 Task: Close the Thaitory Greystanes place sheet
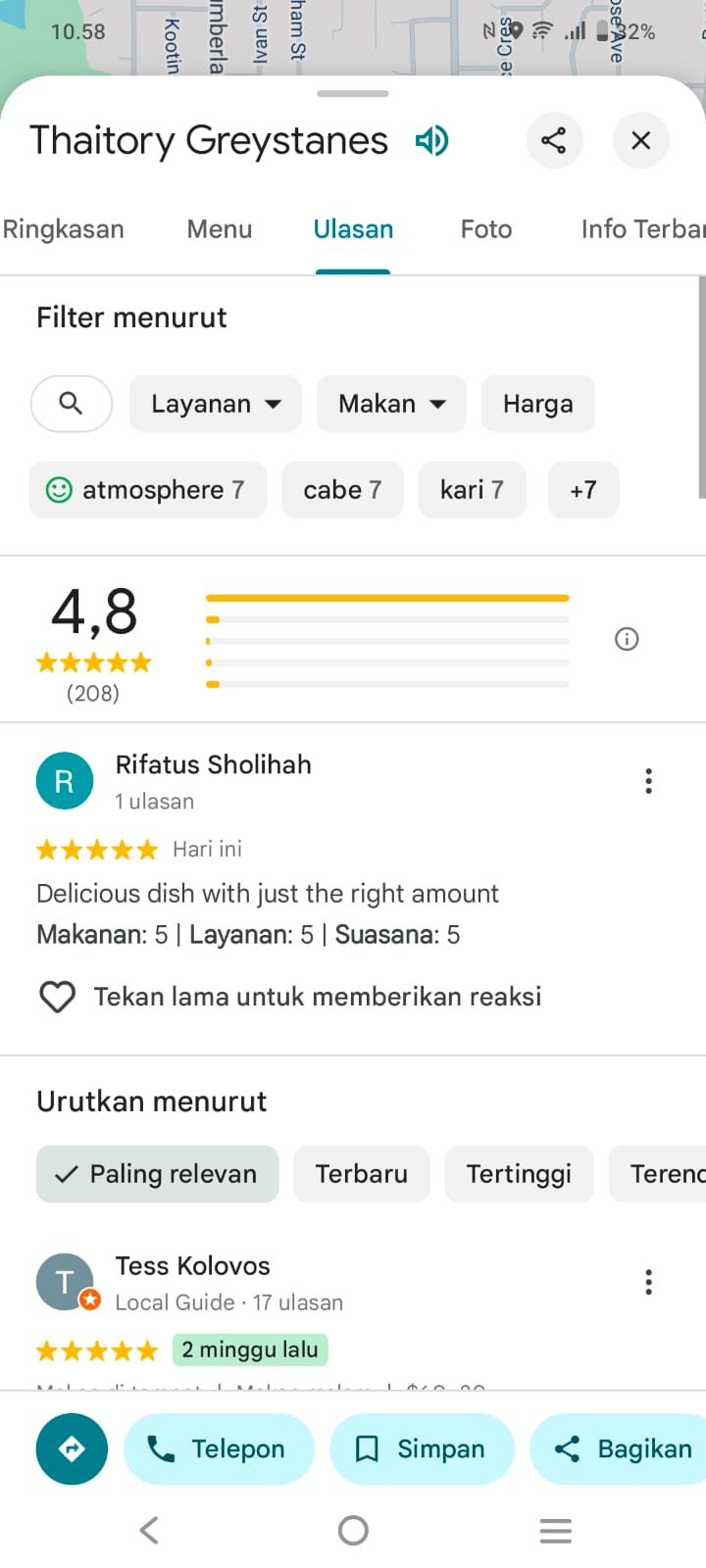coord(641,140)
